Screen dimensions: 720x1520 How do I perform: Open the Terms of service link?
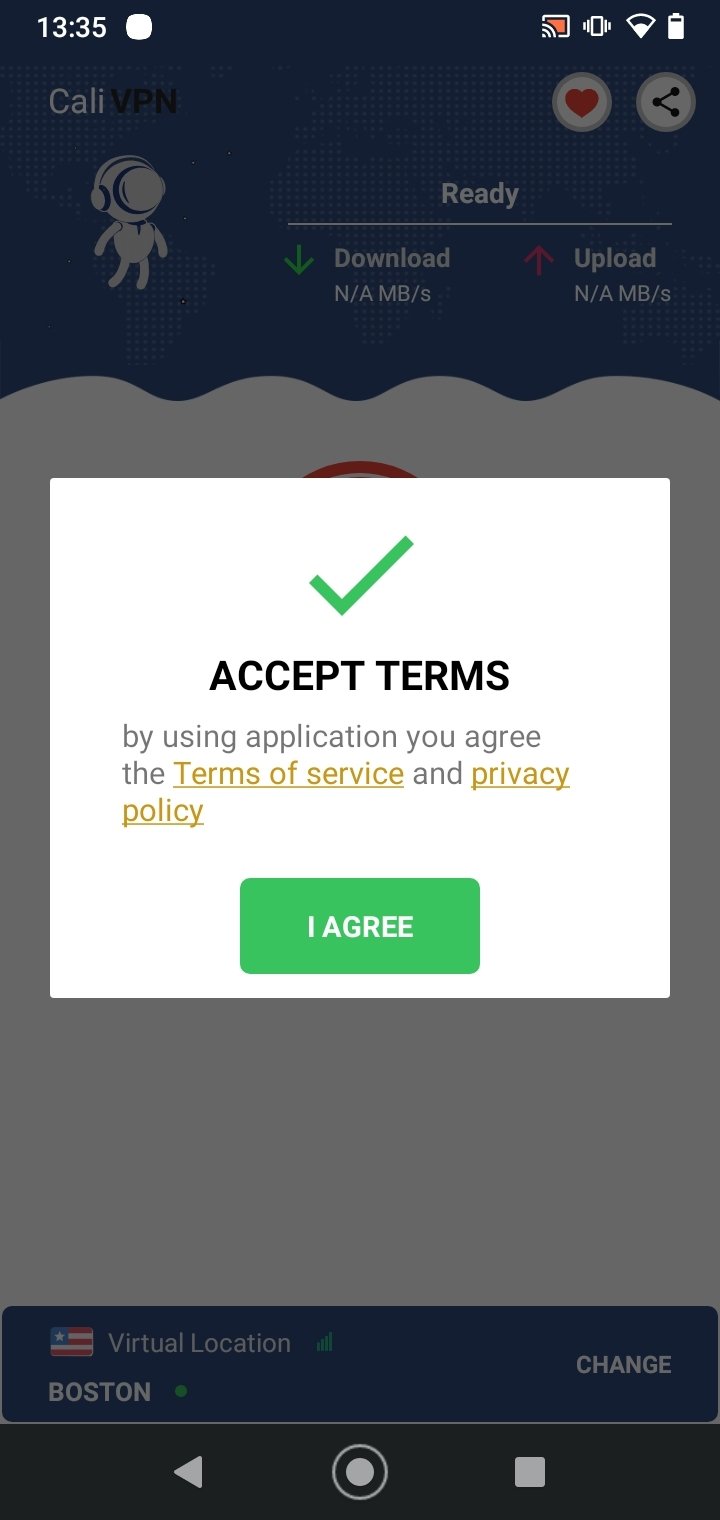click(288, 774)
